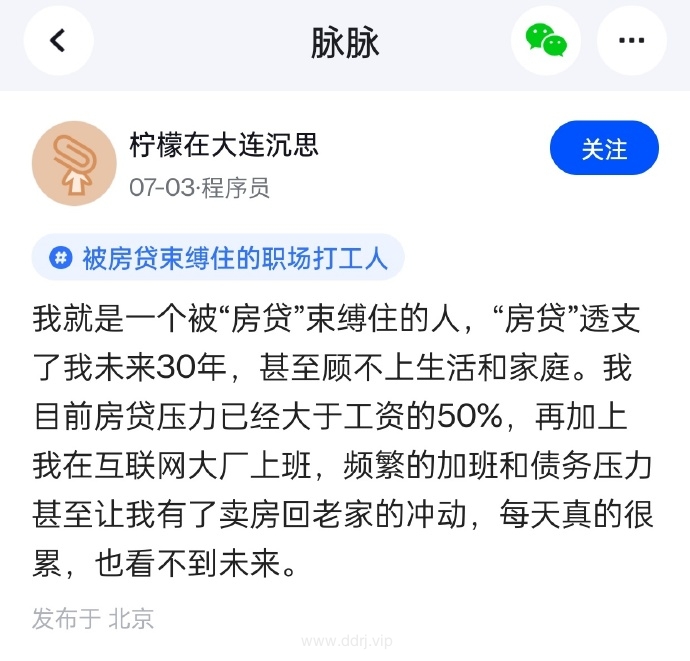Open the topic 被房贷束缚住的职场打工人

tap(218, 259)
